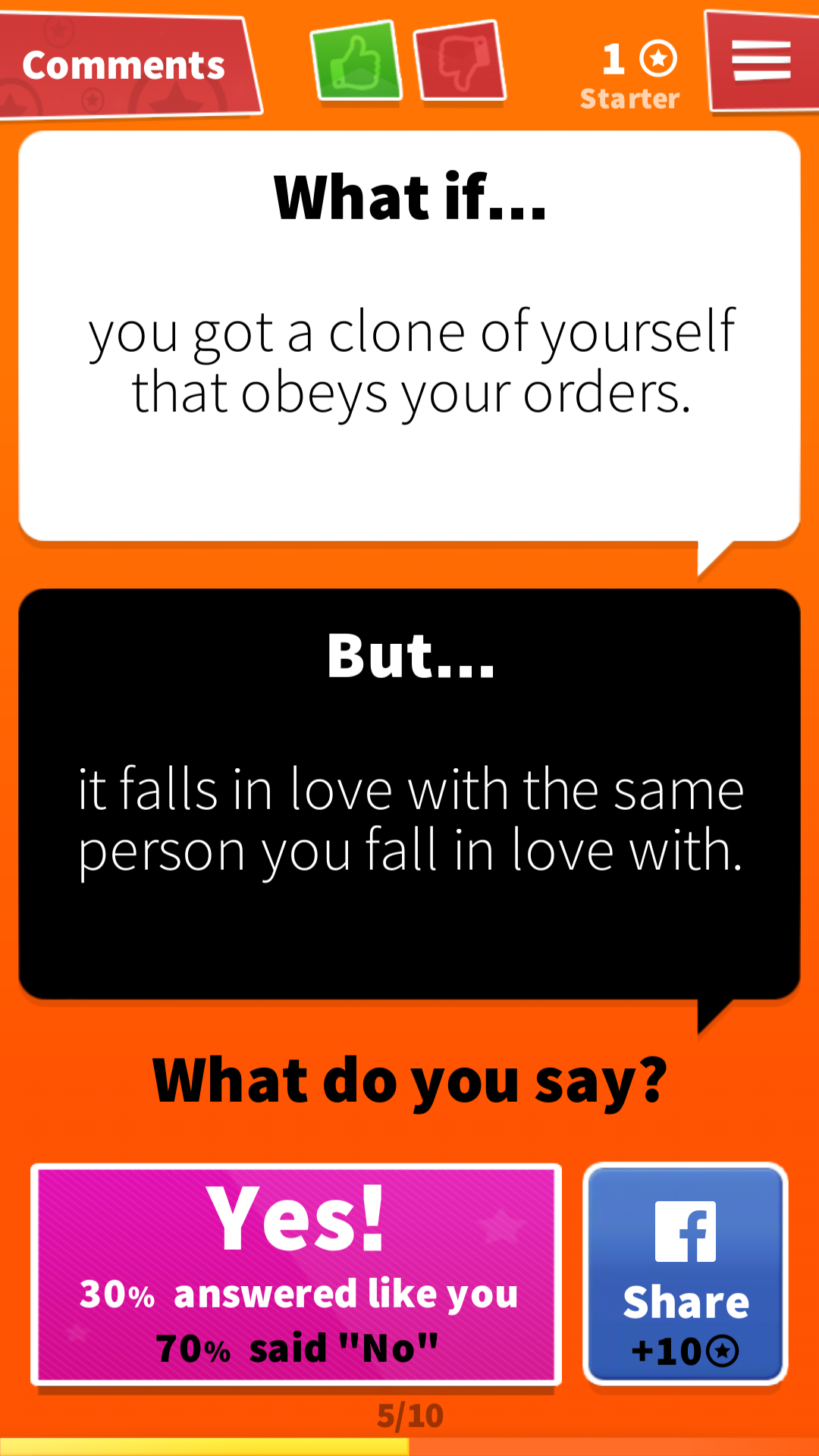Open the hamburger menu
819x1456 pixels.
click(761, 61)
